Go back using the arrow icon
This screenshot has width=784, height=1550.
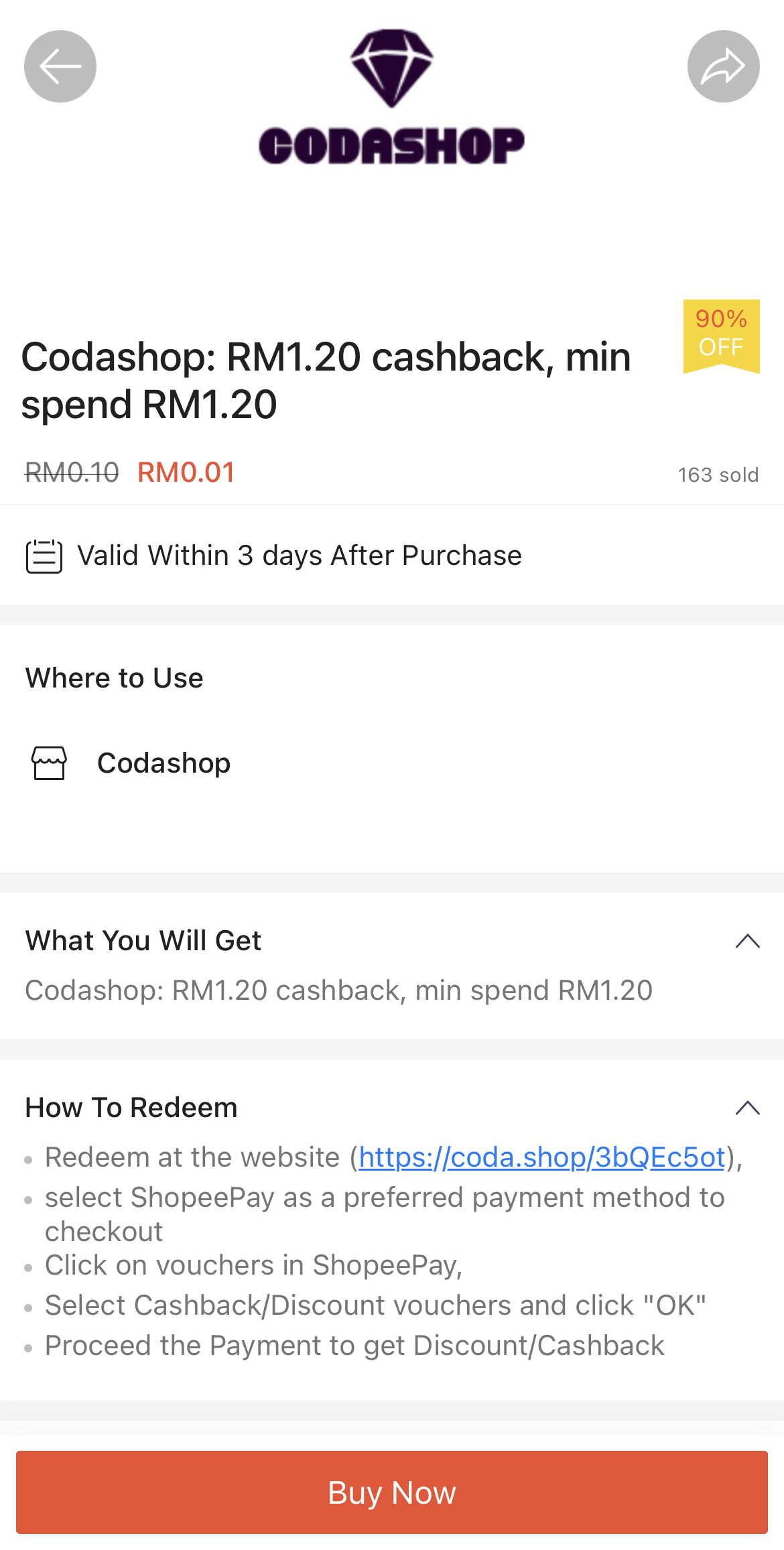tap(60, 66)
